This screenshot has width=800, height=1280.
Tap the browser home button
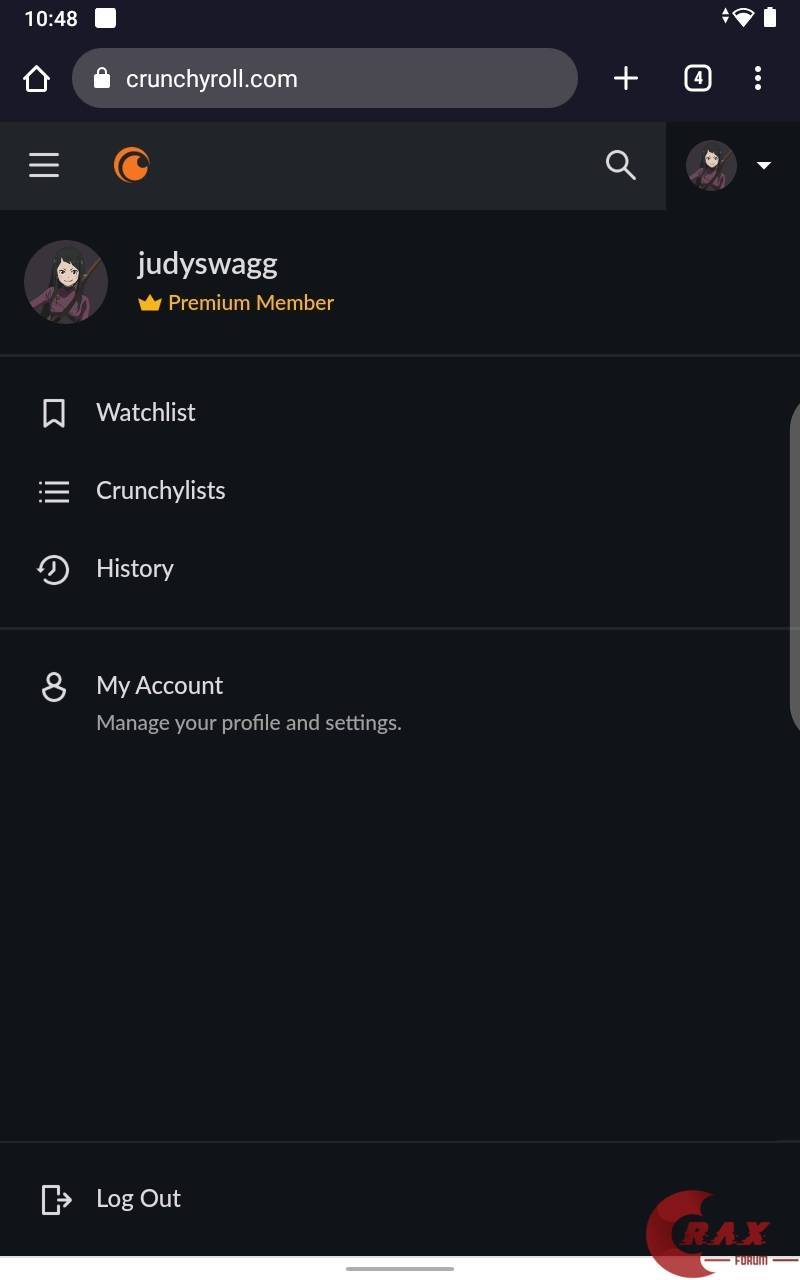click(36, 79)
